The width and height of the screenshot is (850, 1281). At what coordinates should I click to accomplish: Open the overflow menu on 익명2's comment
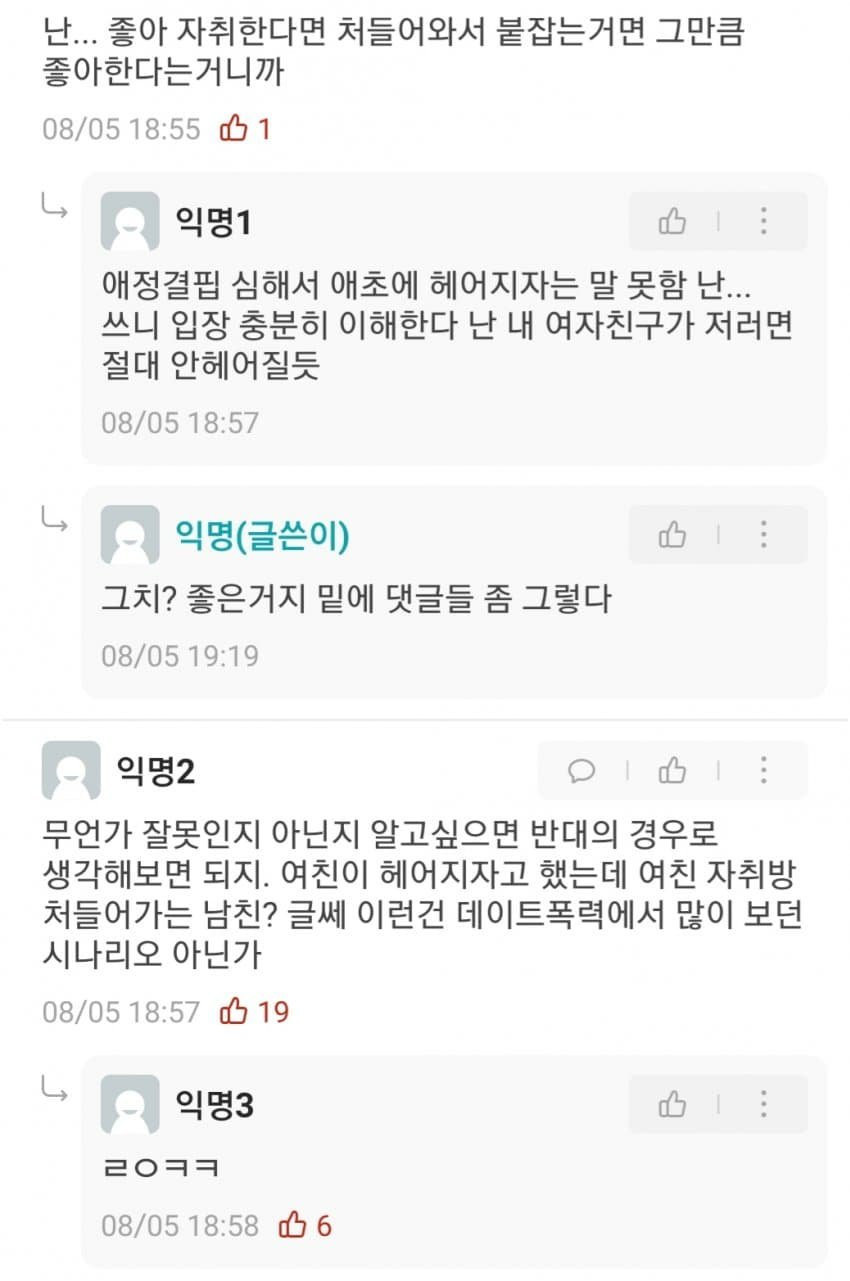(x=763, y=770)
